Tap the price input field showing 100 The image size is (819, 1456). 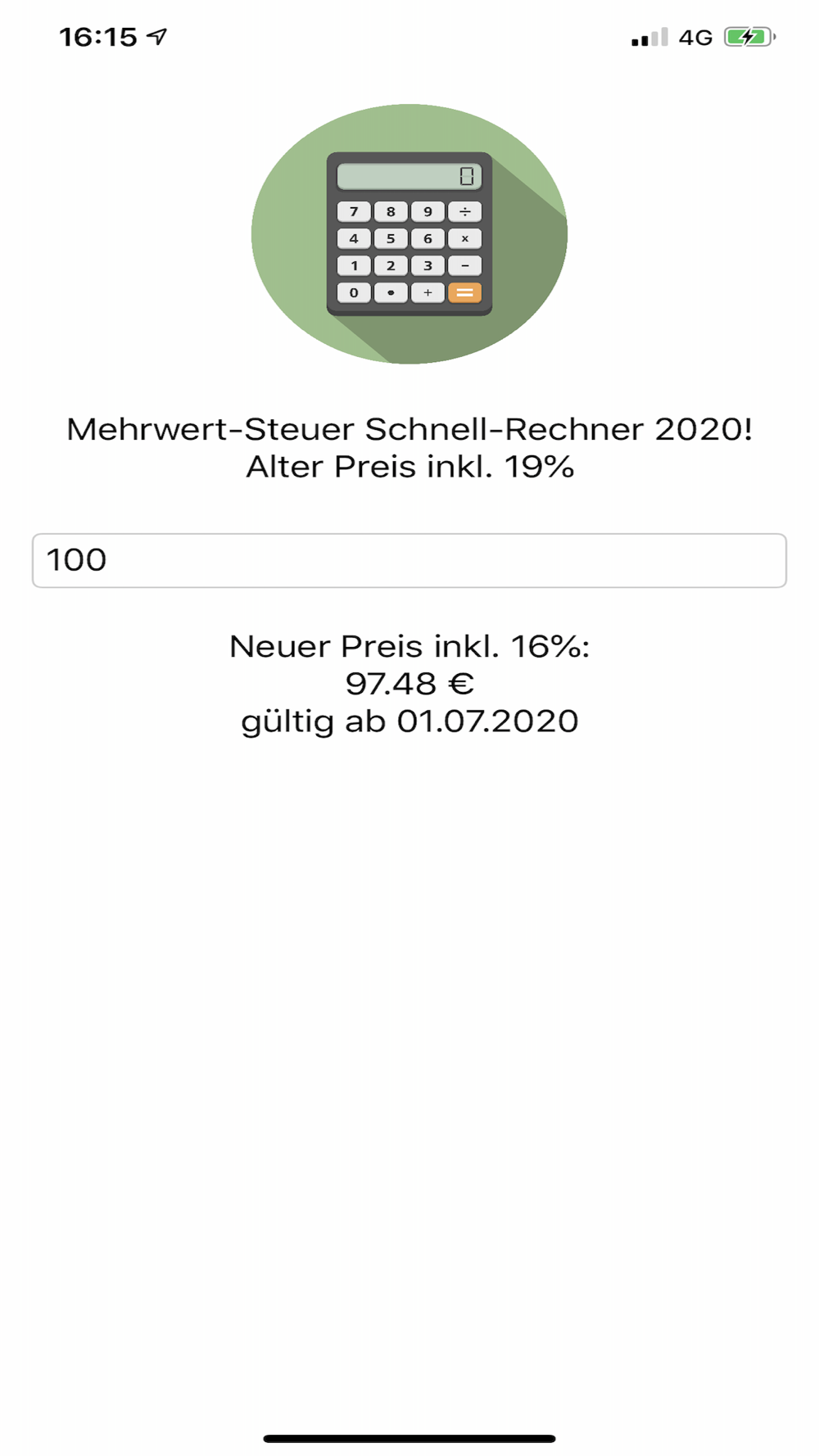click(x=409, y=561)
